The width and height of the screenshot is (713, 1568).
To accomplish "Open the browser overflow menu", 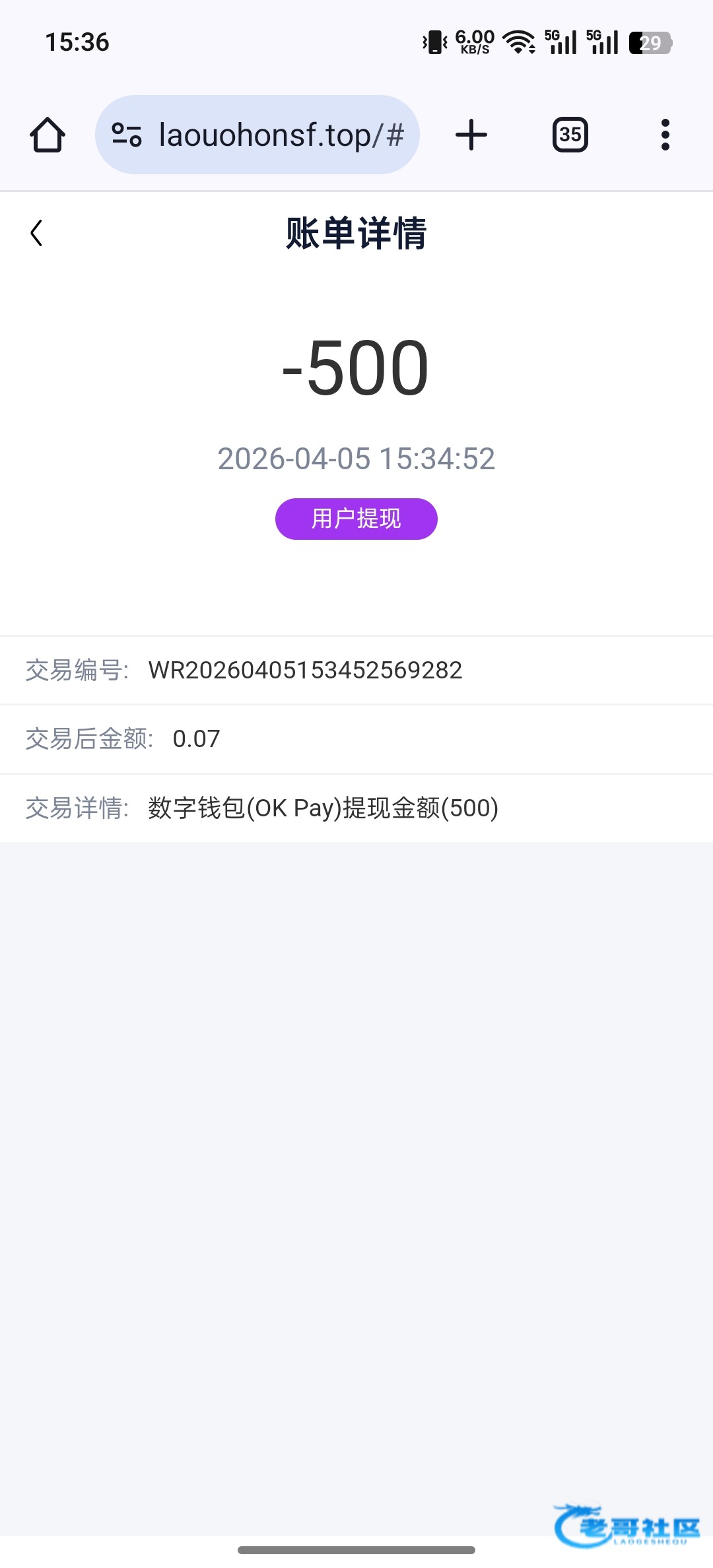I will [x=665, y=135].
